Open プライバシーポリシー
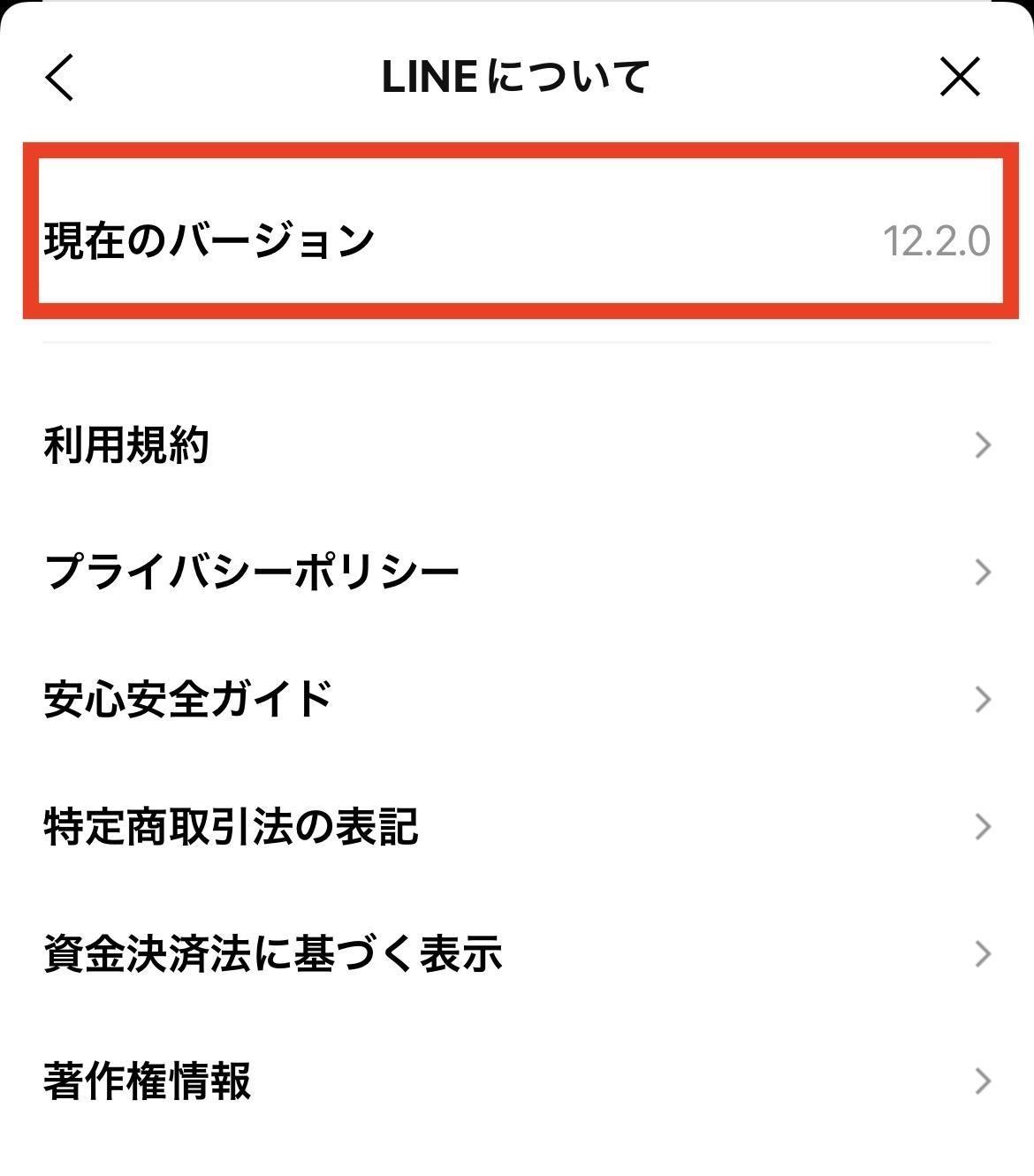 pos(516,572)
